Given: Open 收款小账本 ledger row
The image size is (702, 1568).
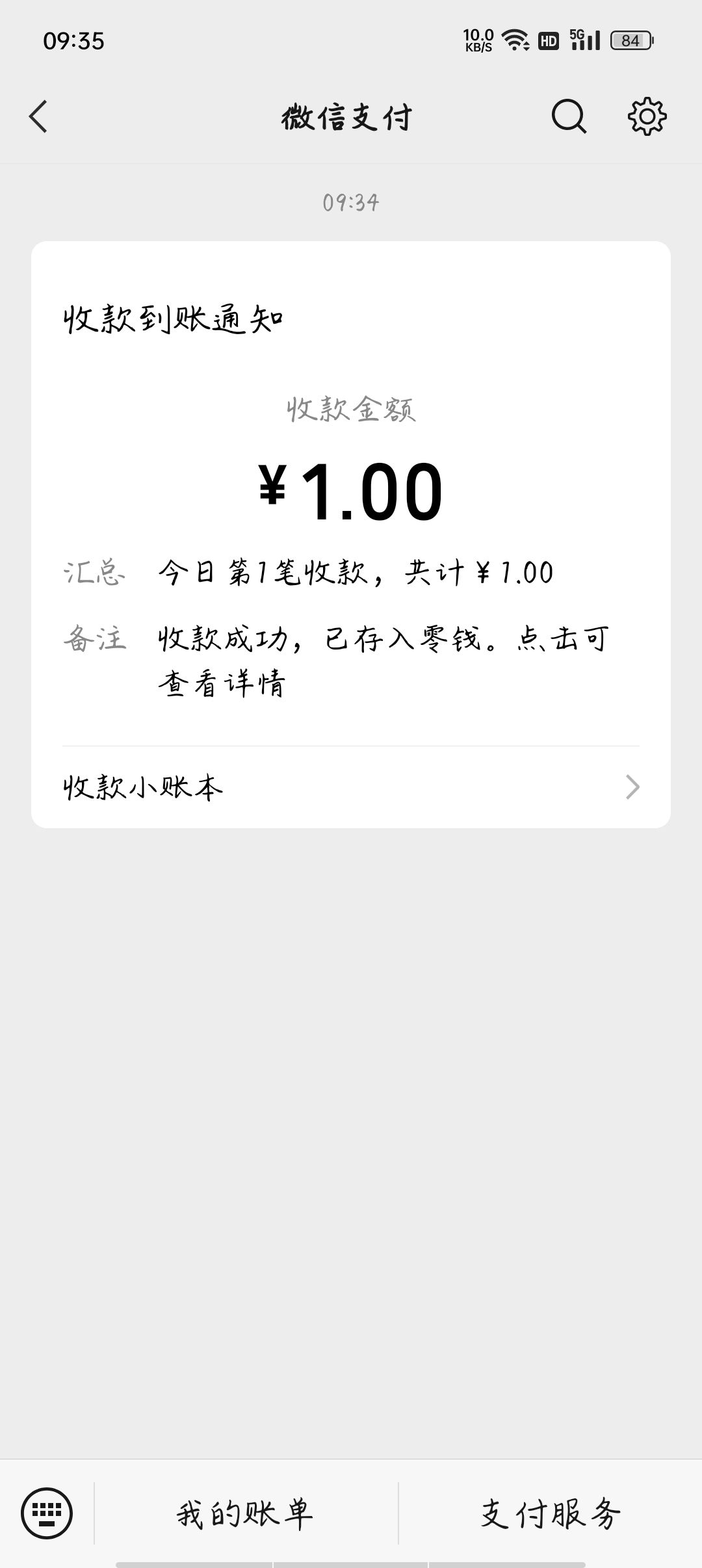Looking at the screenshot, I should (x=351, y=787).
